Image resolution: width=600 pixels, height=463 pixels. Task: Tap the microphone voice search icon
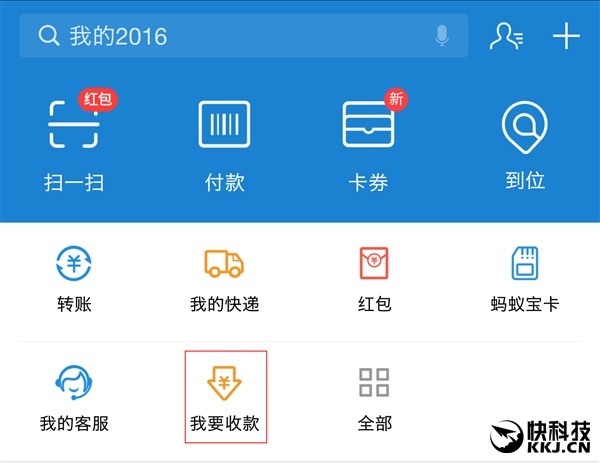coord(441,37)
